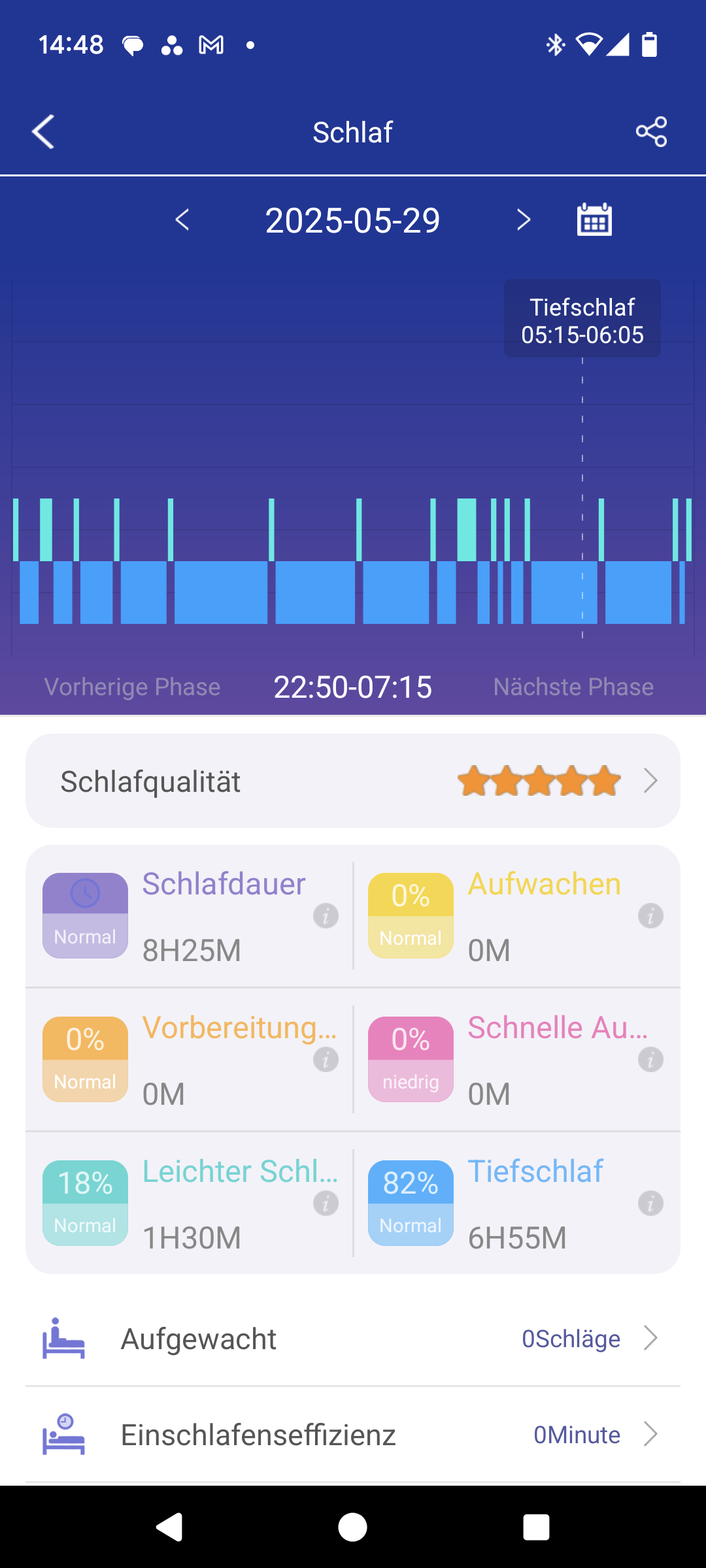Go to the next date

pos(523,220)
